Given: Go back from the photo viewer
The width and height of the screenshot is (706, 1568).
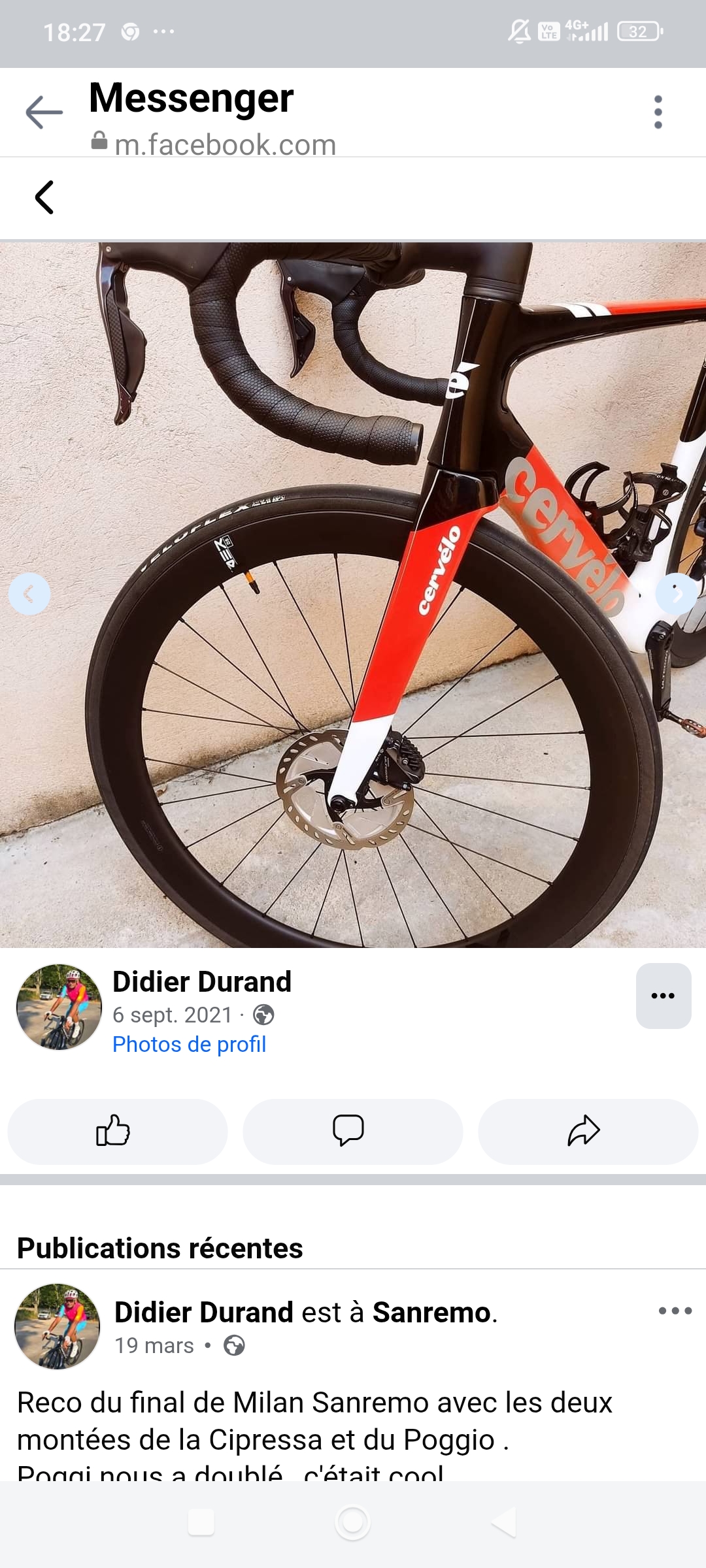Looking at the screenshot, I should pos(44,197).
